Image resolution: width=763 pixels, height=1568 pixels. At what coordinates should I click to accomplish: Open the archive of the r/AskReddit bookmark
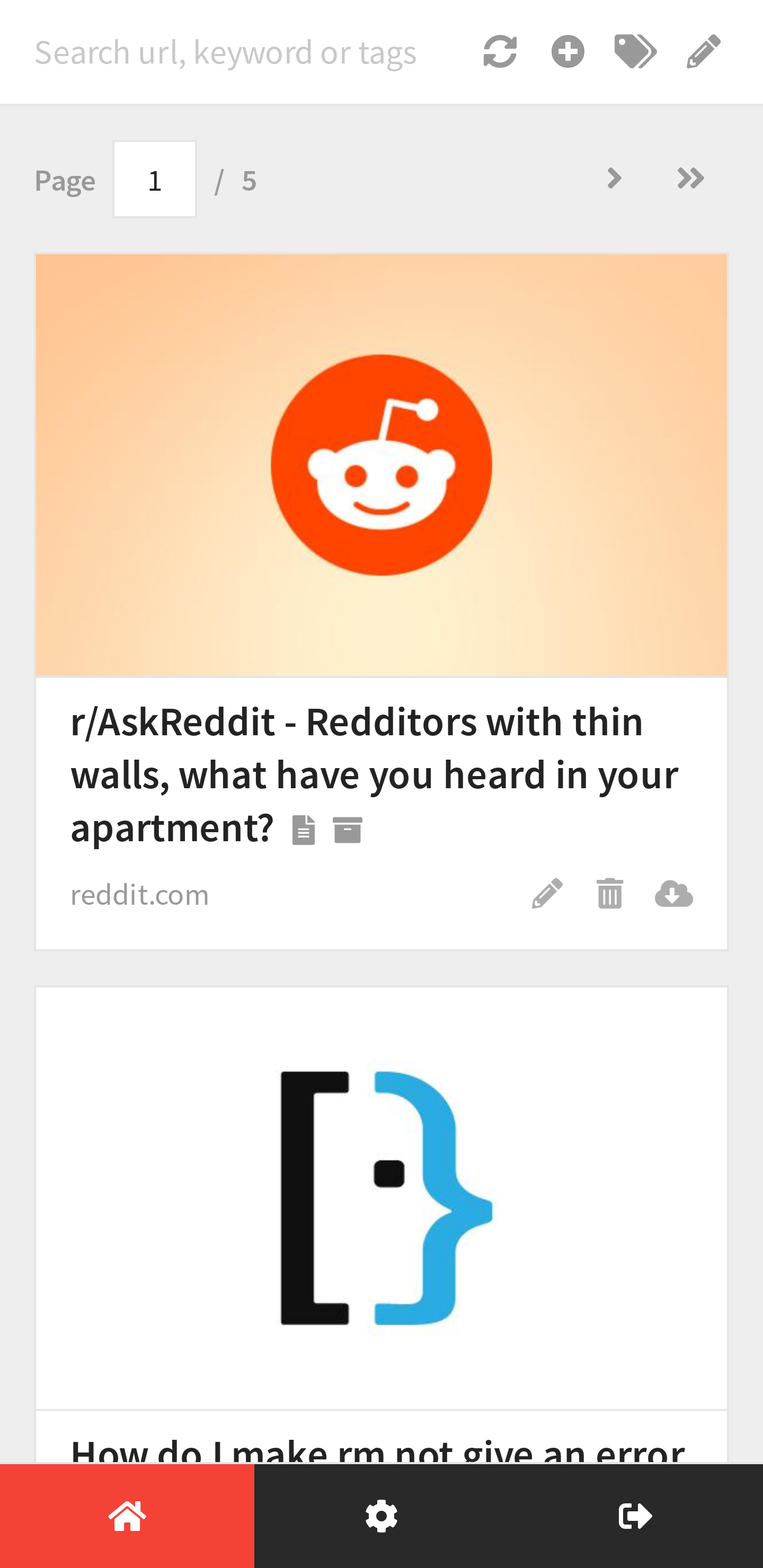(x=348, y=830)
